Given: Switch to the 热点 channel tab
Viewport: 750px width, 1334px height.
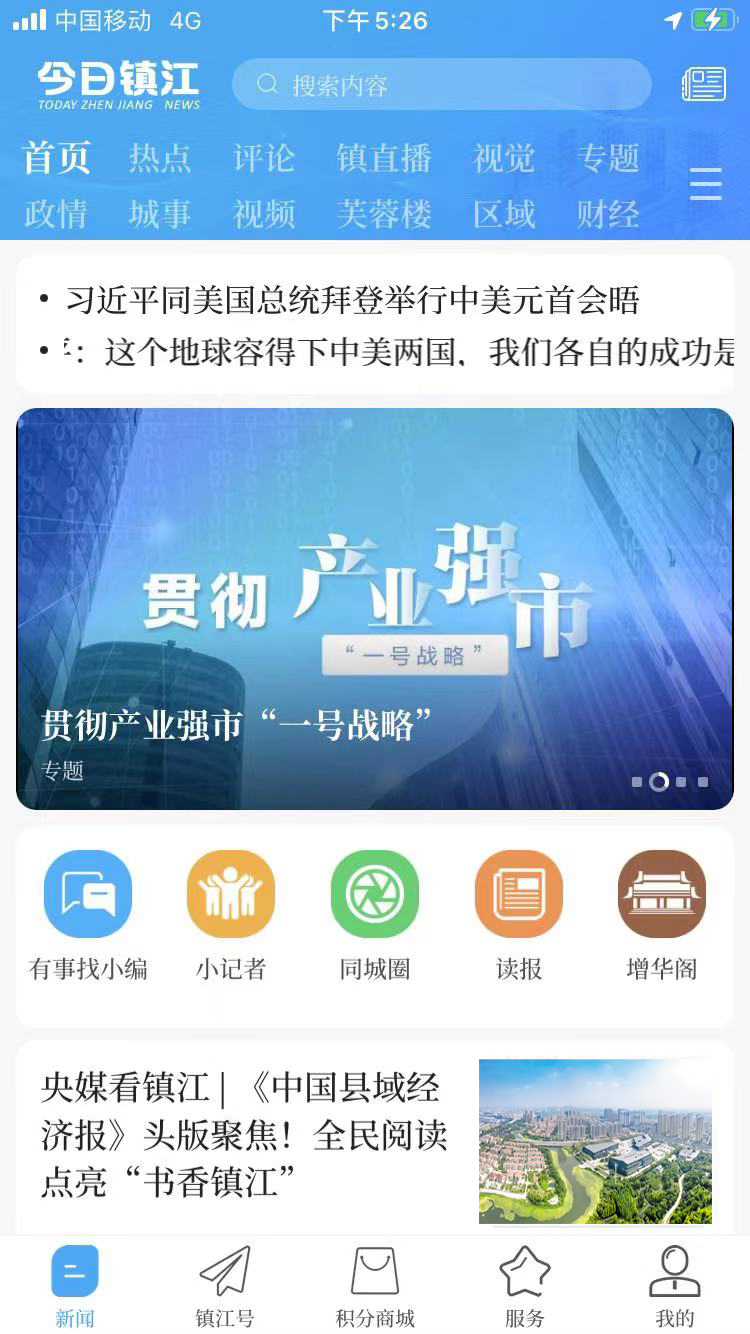Looking at the screenshot, I should click(x=160, y=159).
